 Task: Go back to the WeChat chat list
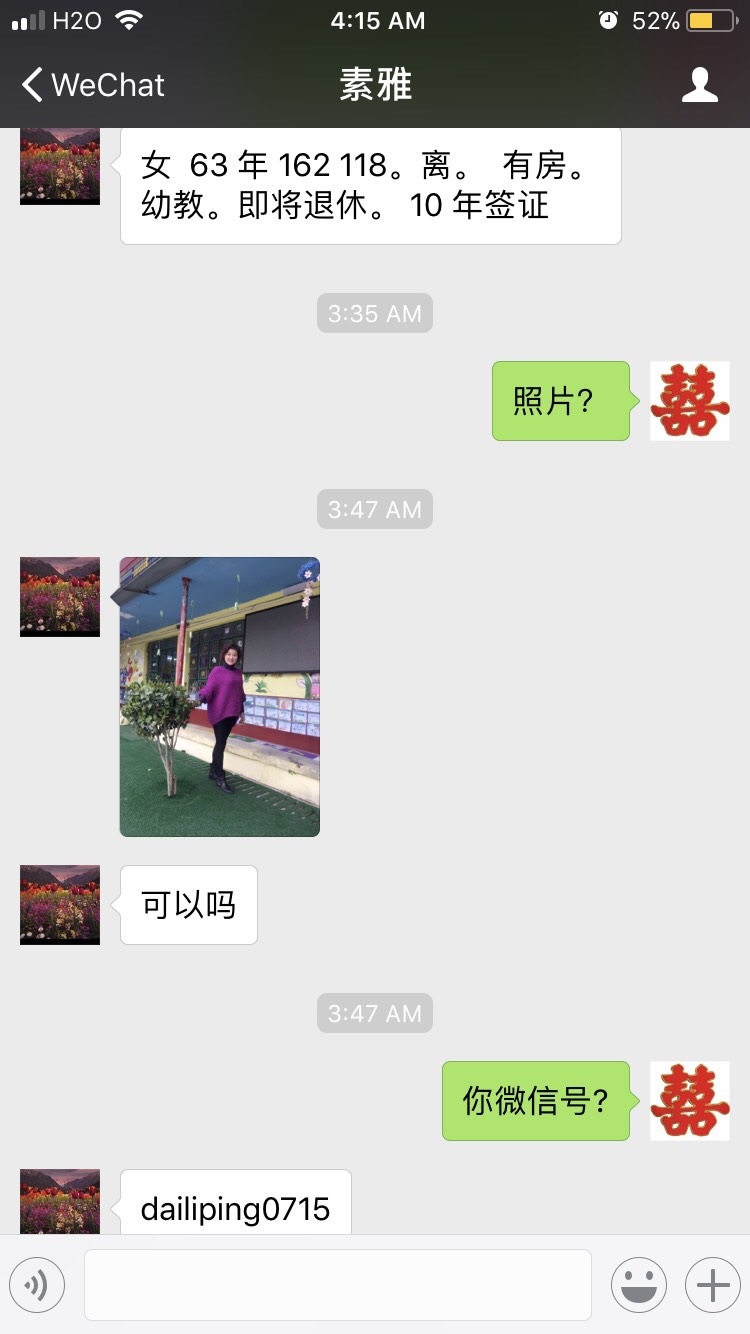tap(92, 85)
